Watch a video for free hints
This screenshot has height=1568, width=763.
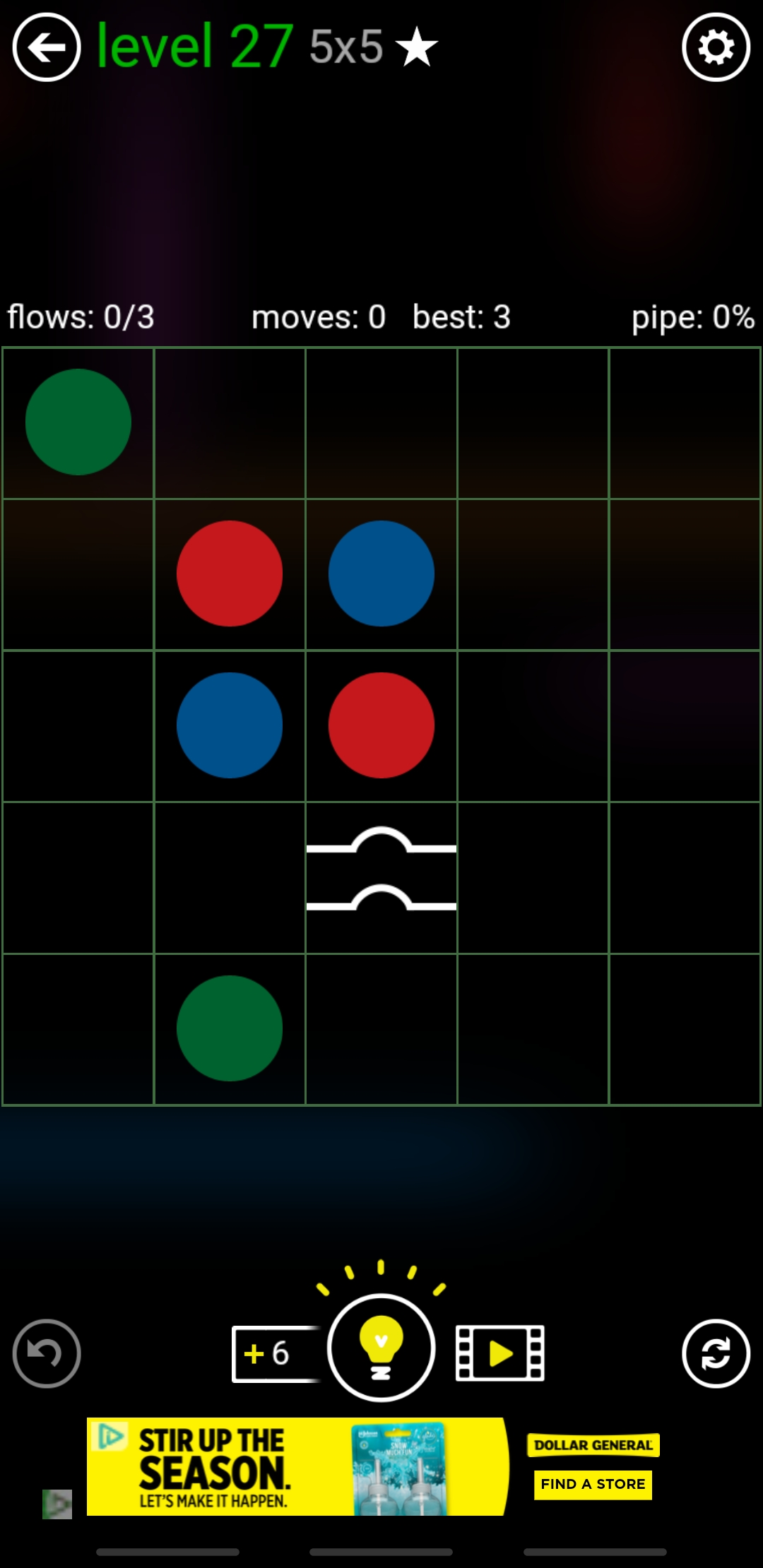point(500,1353)
